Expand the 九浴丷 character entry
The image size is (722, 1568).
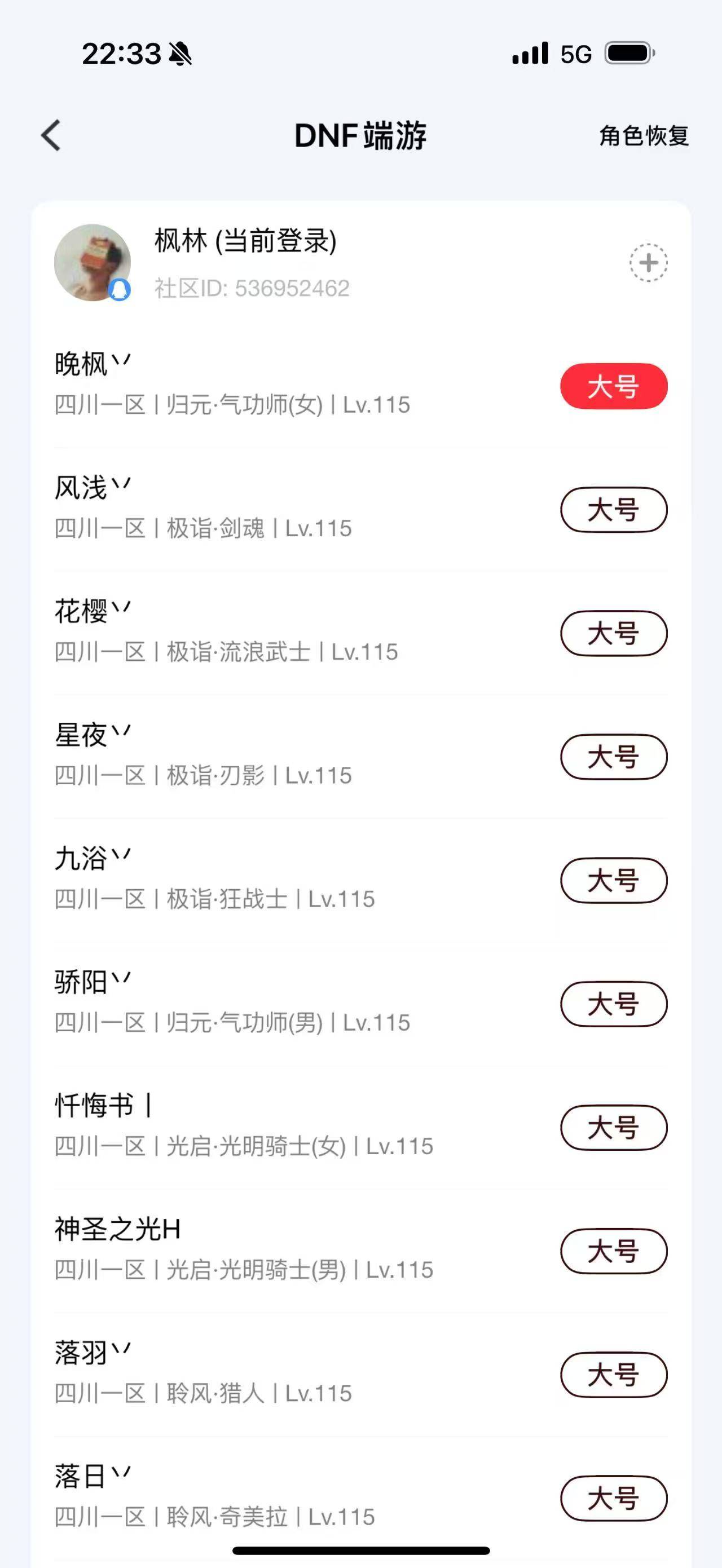(244, 878)
